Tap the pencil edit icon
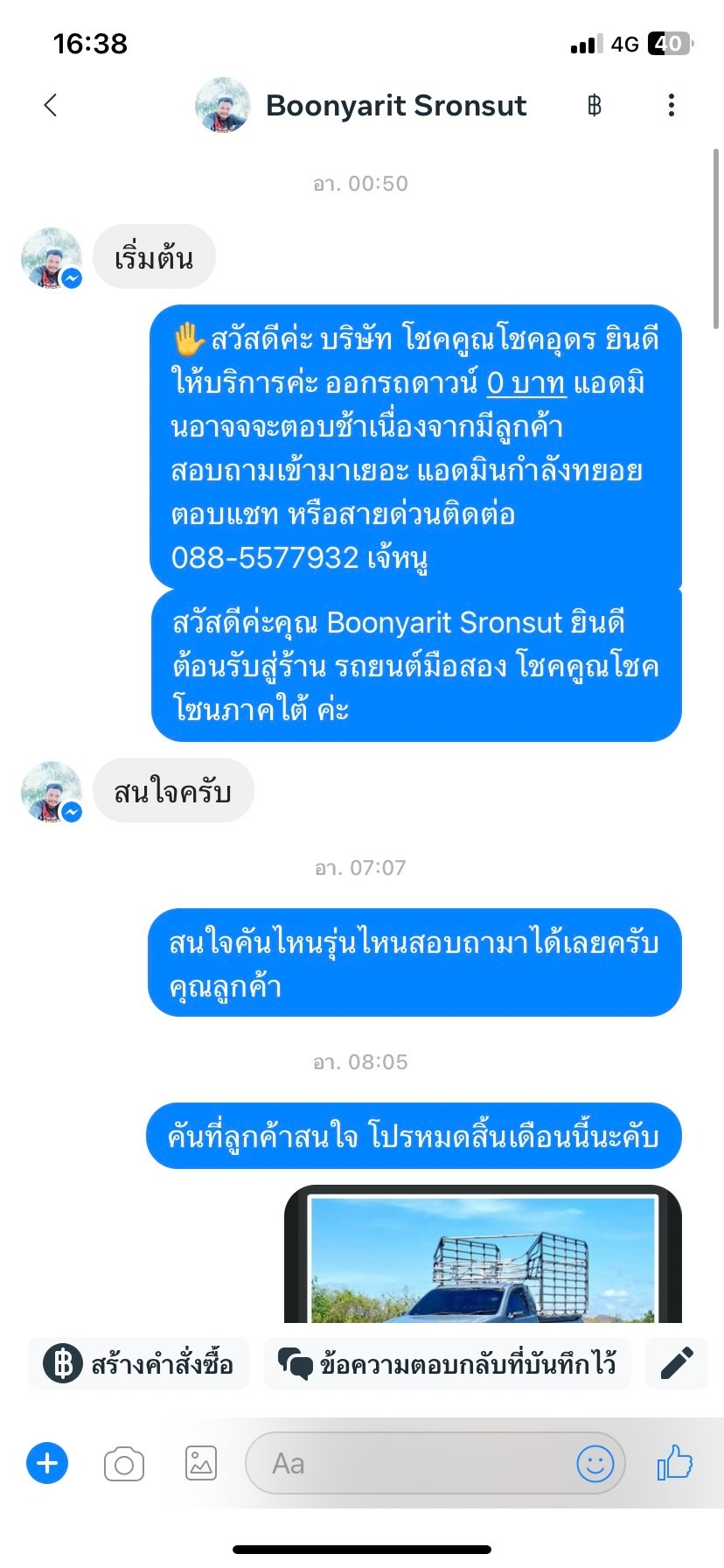Viewport: 724px width, 1568px height. click(677, 1363)
